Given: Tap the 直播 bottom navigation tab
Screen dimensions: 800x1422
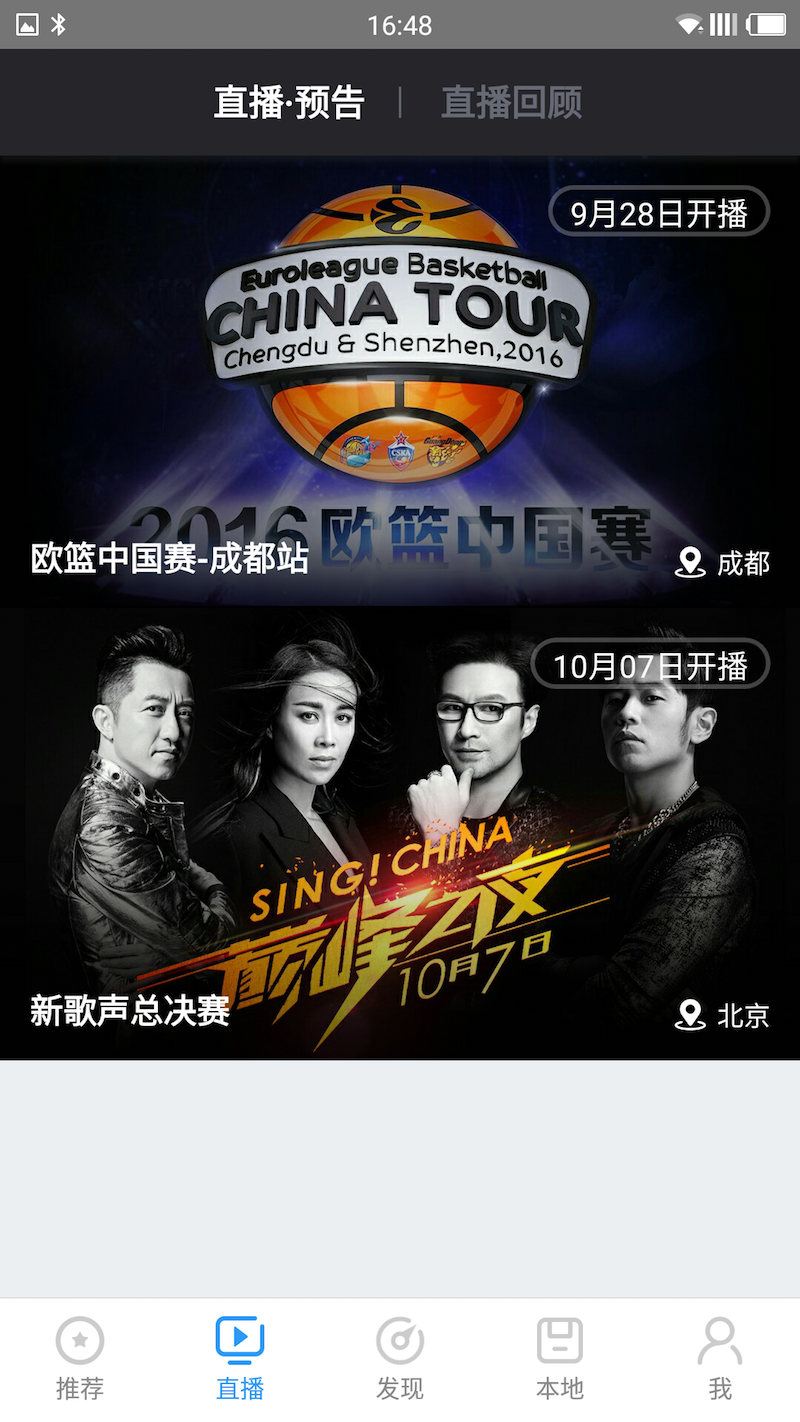Looking at the screenshot, I should click(240, 1358).
